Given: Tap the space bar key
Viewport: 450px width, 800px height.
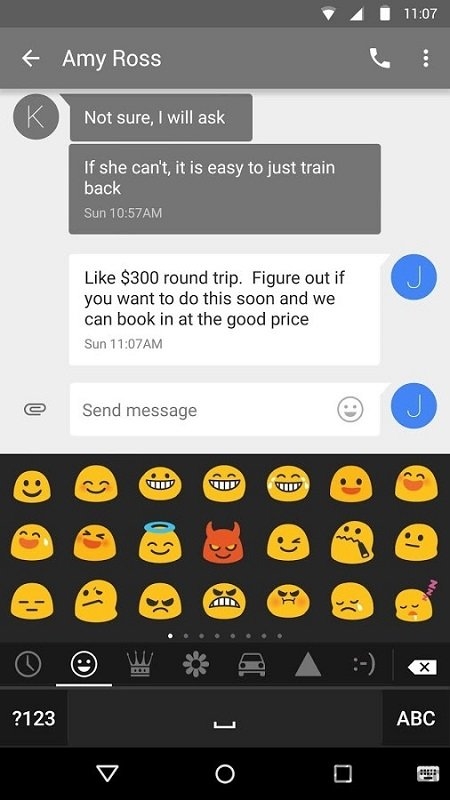Looking at the screenshot, I should point(224,718).
